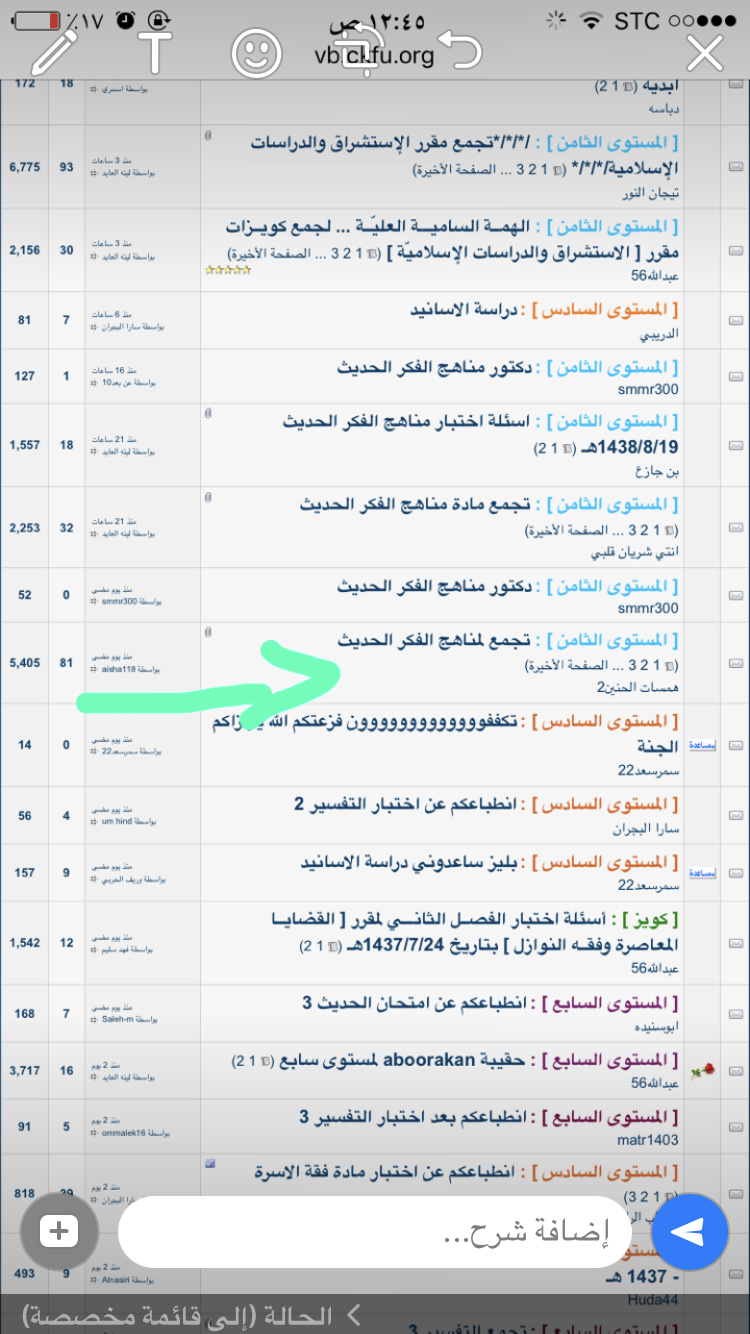
Task: Add another photo with the plus button
Action: 59,1231
